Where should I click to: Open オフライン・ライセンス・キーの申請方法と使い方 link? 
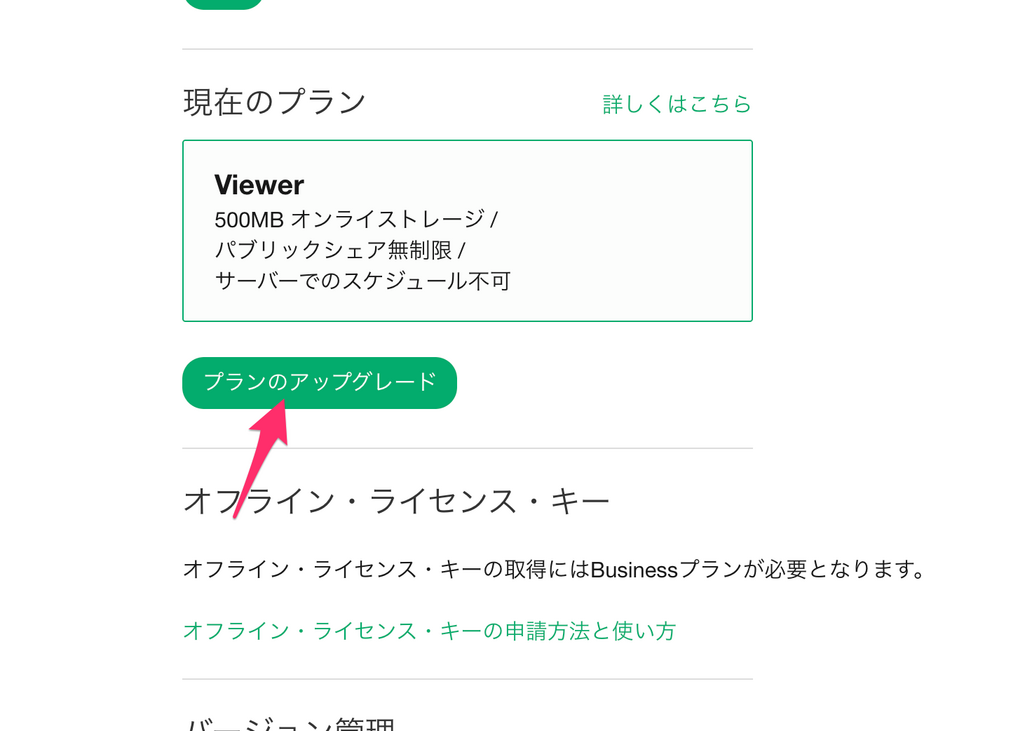[429, 631]
